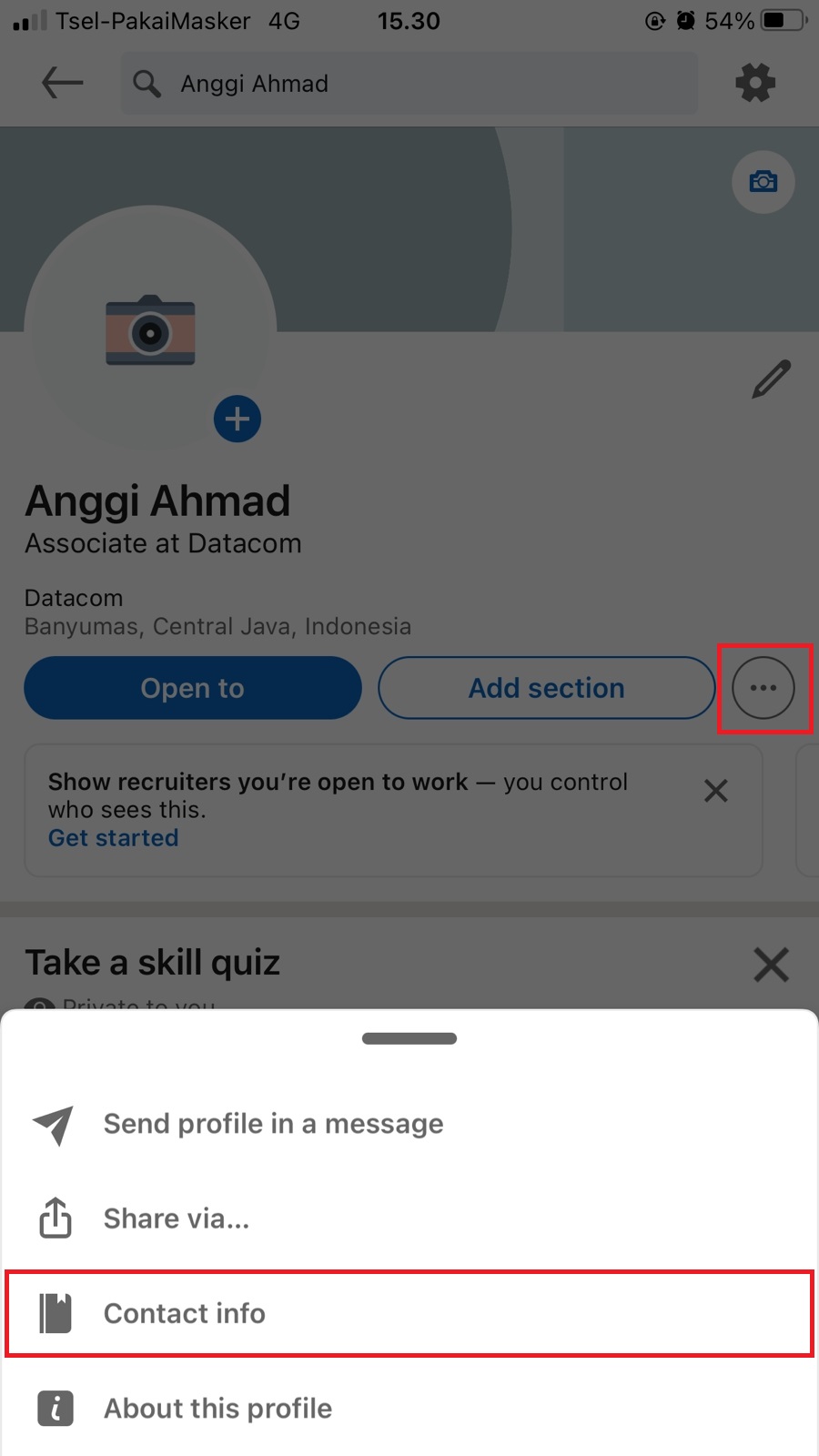Follow the Get started link

tap(114, 838)
